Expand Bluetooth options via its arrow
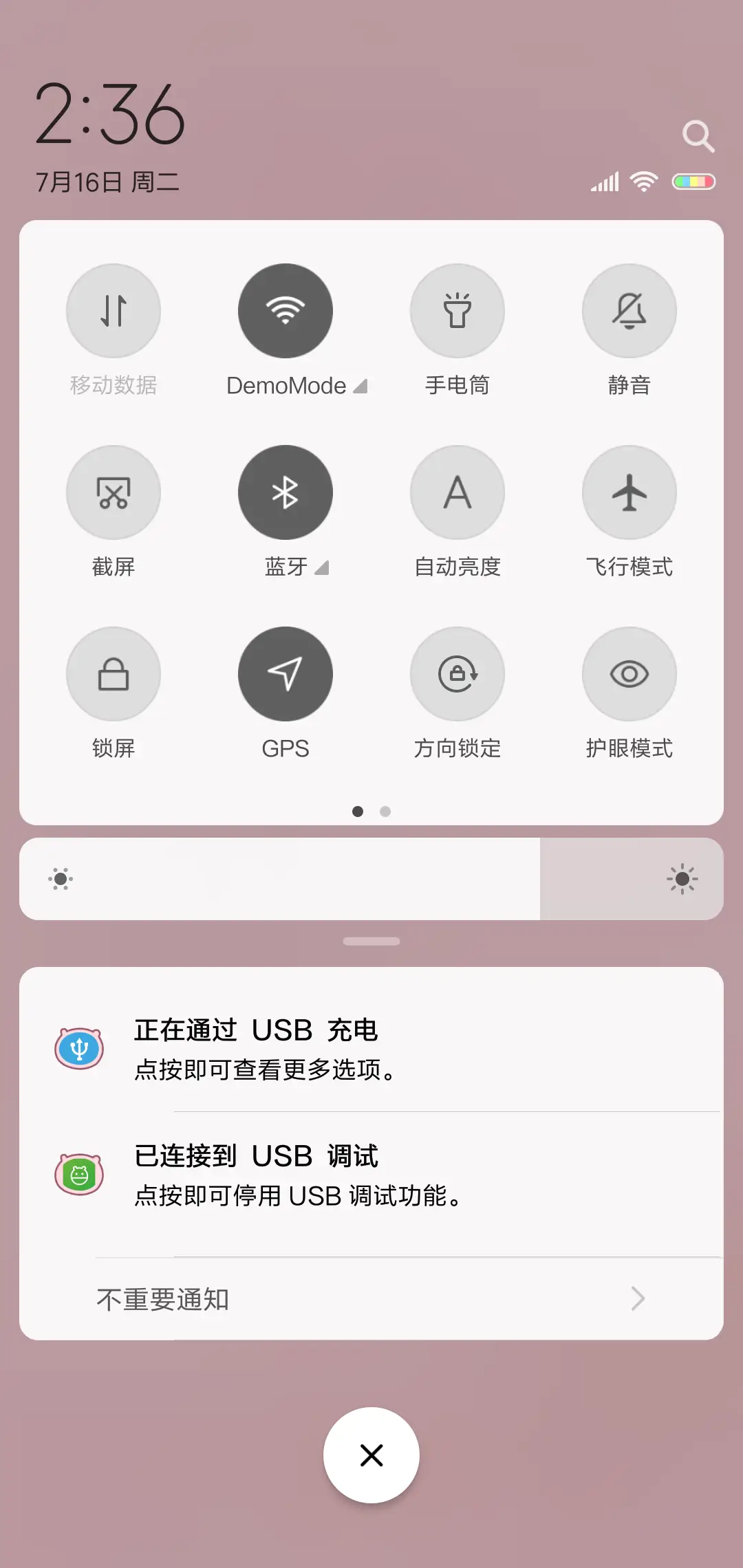743x1568 pixels. point(321,568)
